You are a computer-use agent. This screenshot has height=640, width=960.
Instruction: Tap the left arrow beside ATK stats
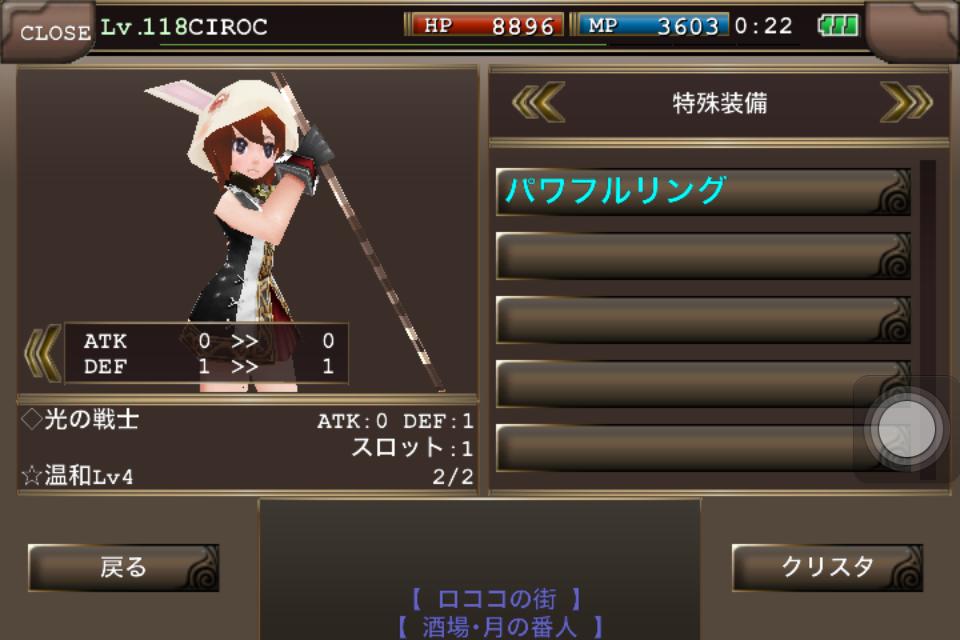pyautogui.click(x=42, y=353)
